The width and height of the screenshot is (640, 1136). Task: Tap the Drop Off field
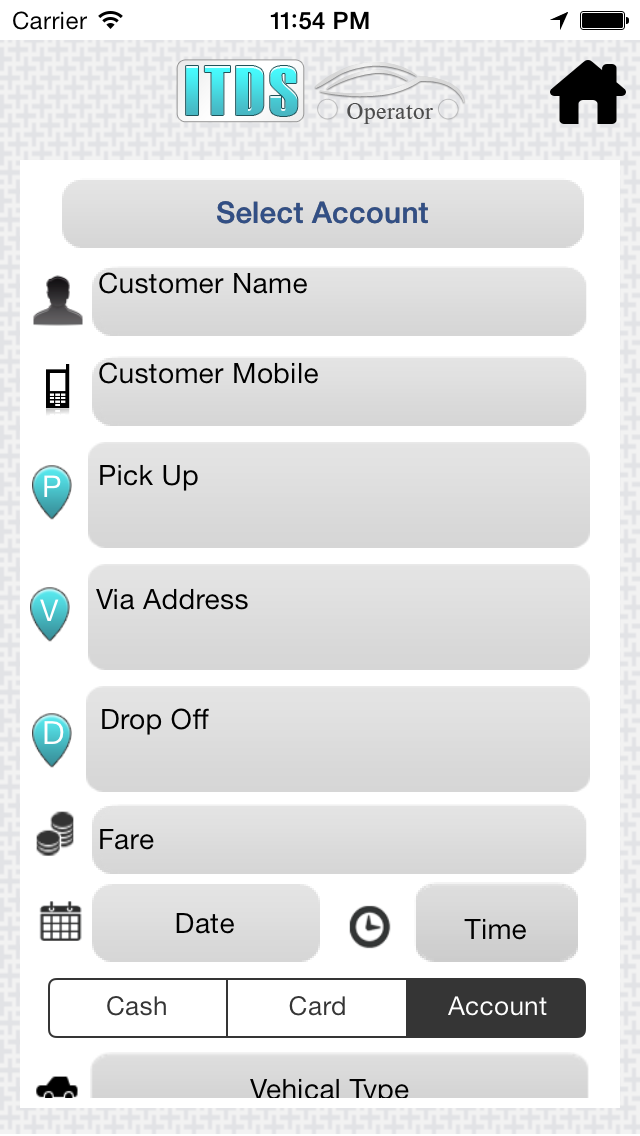coord(338,739)
